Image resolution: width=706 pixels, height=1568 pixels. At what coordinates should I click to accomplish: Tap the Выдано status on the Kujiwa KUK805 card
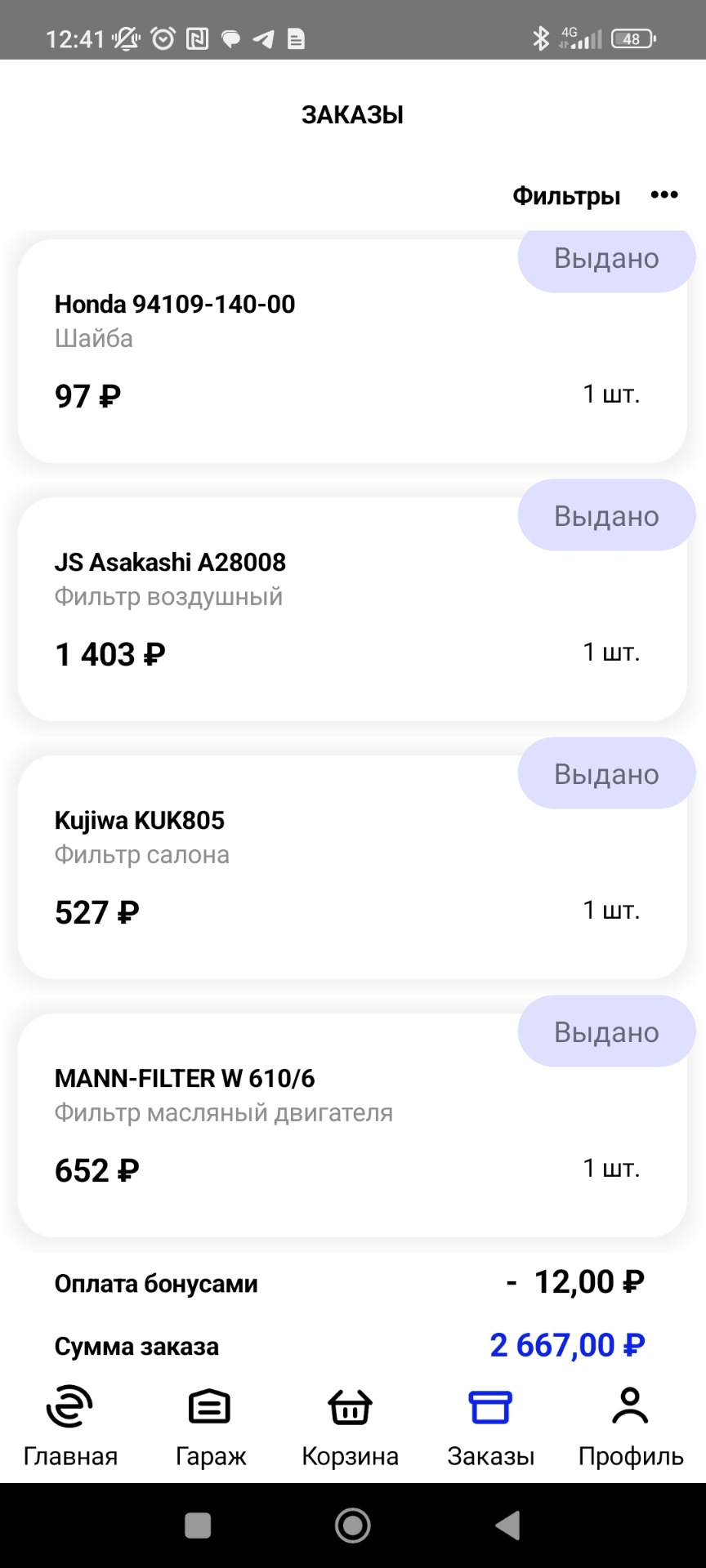click(x=606, y=773)
